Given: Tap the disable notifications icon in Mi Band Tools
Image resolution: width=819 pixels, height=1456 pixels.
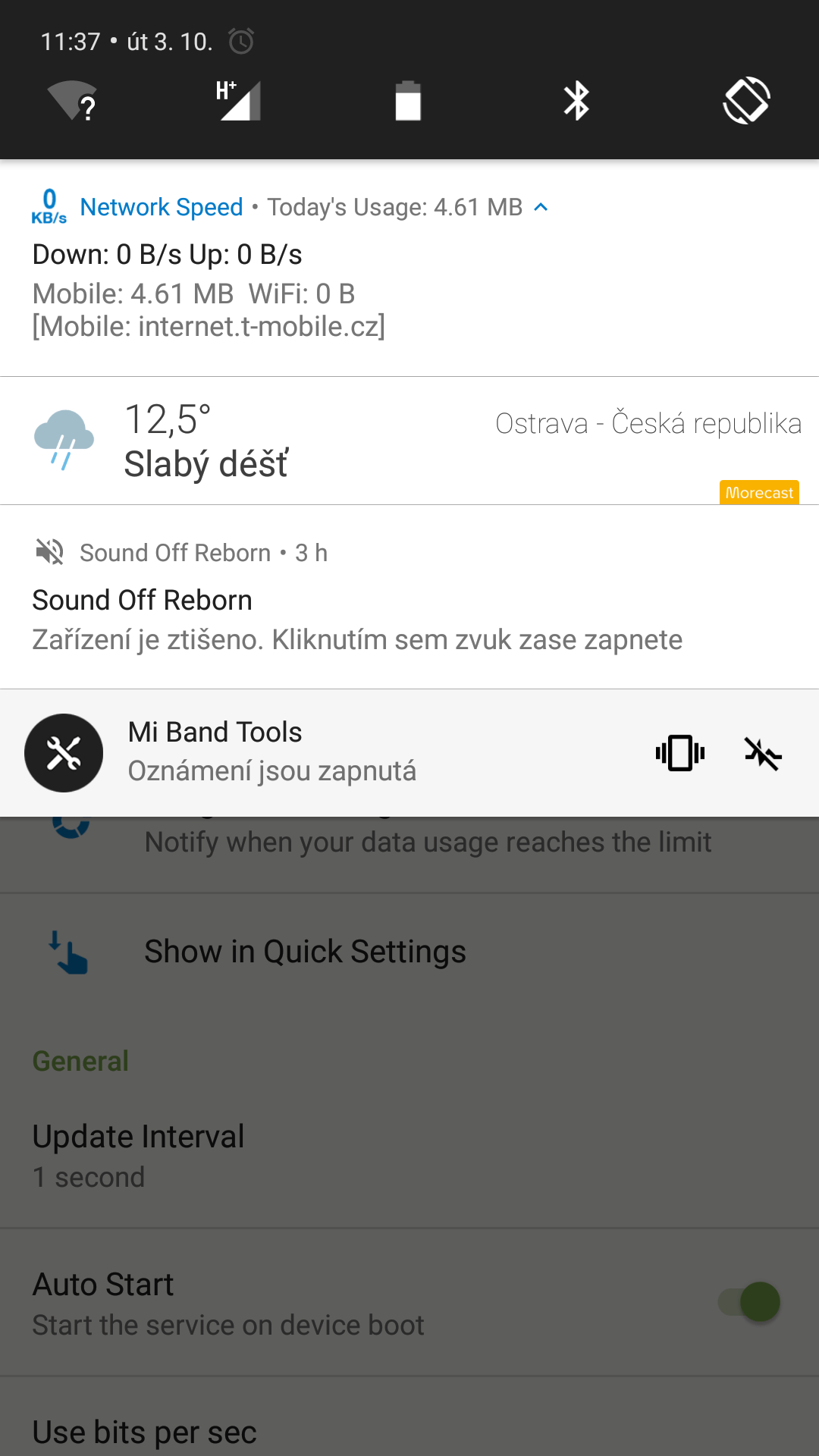Looking at the screenshot, I should pos(763,753).
